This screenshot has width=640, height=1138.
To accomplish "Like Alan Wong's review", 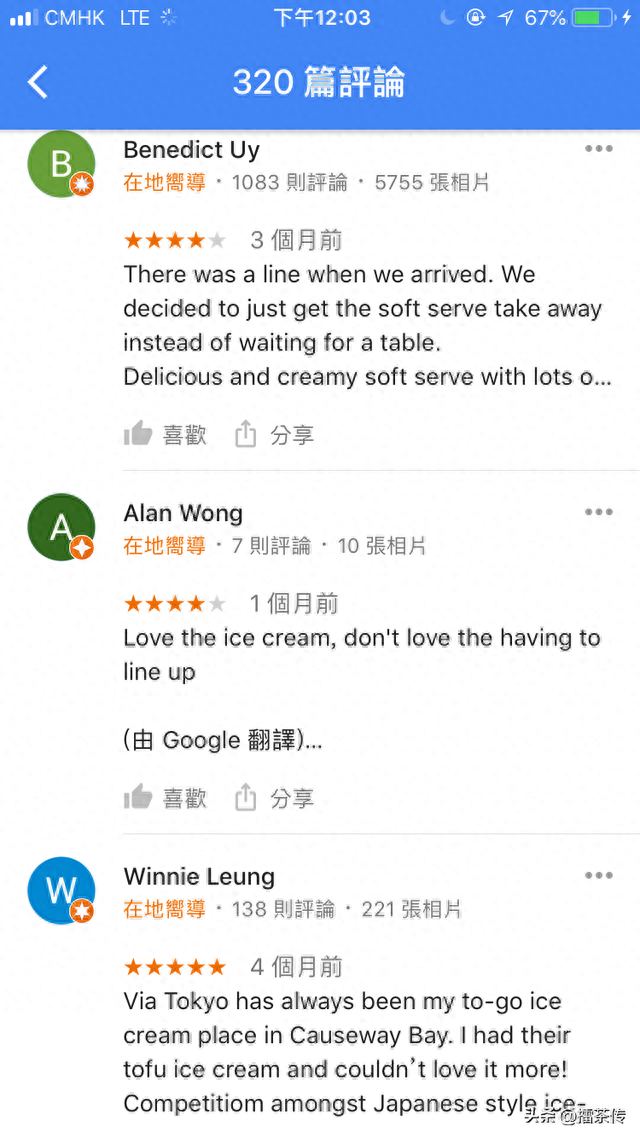I will (165, 798).
